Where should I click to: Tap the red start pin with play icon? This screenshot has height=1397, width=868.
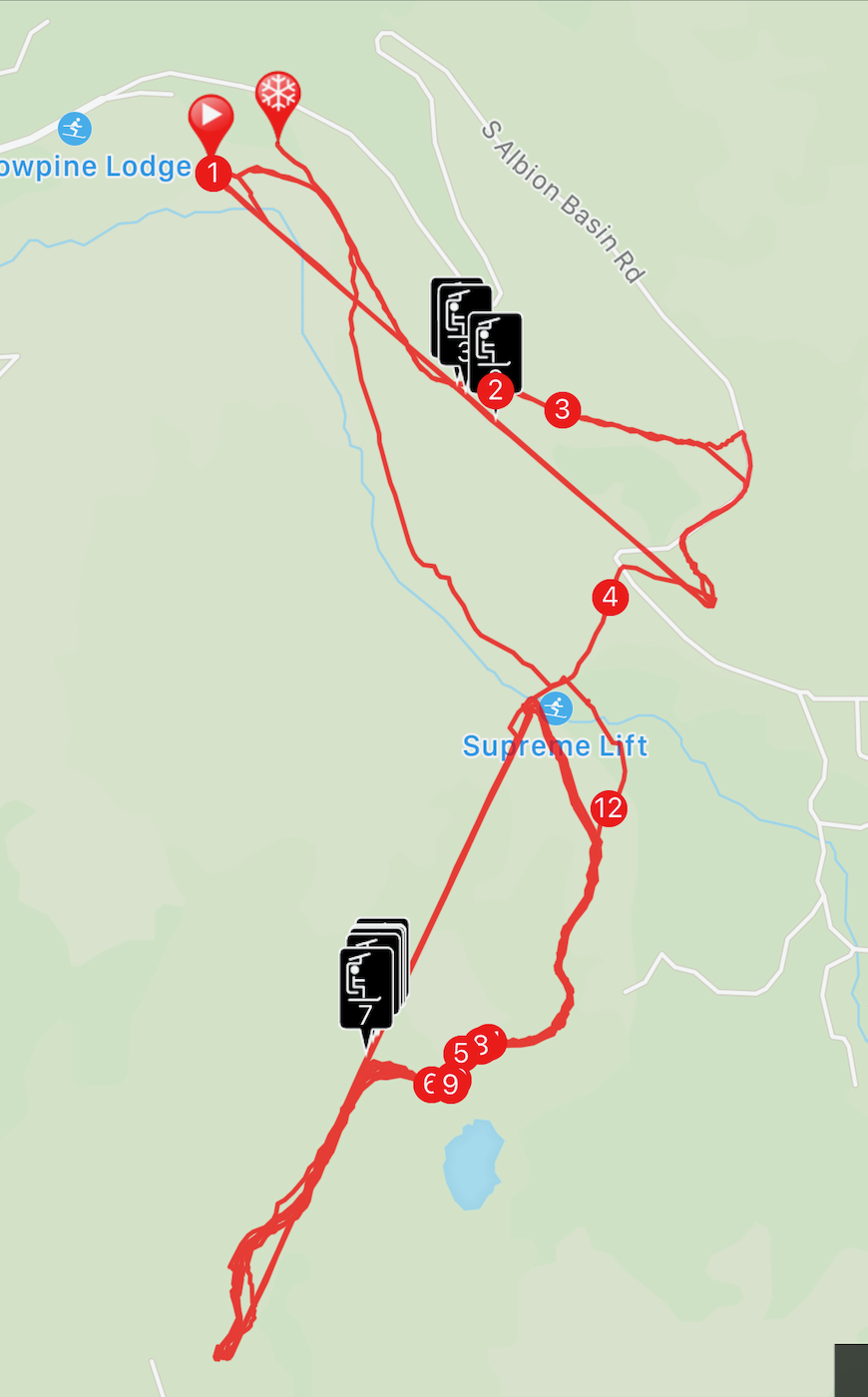tap(211, 118)
